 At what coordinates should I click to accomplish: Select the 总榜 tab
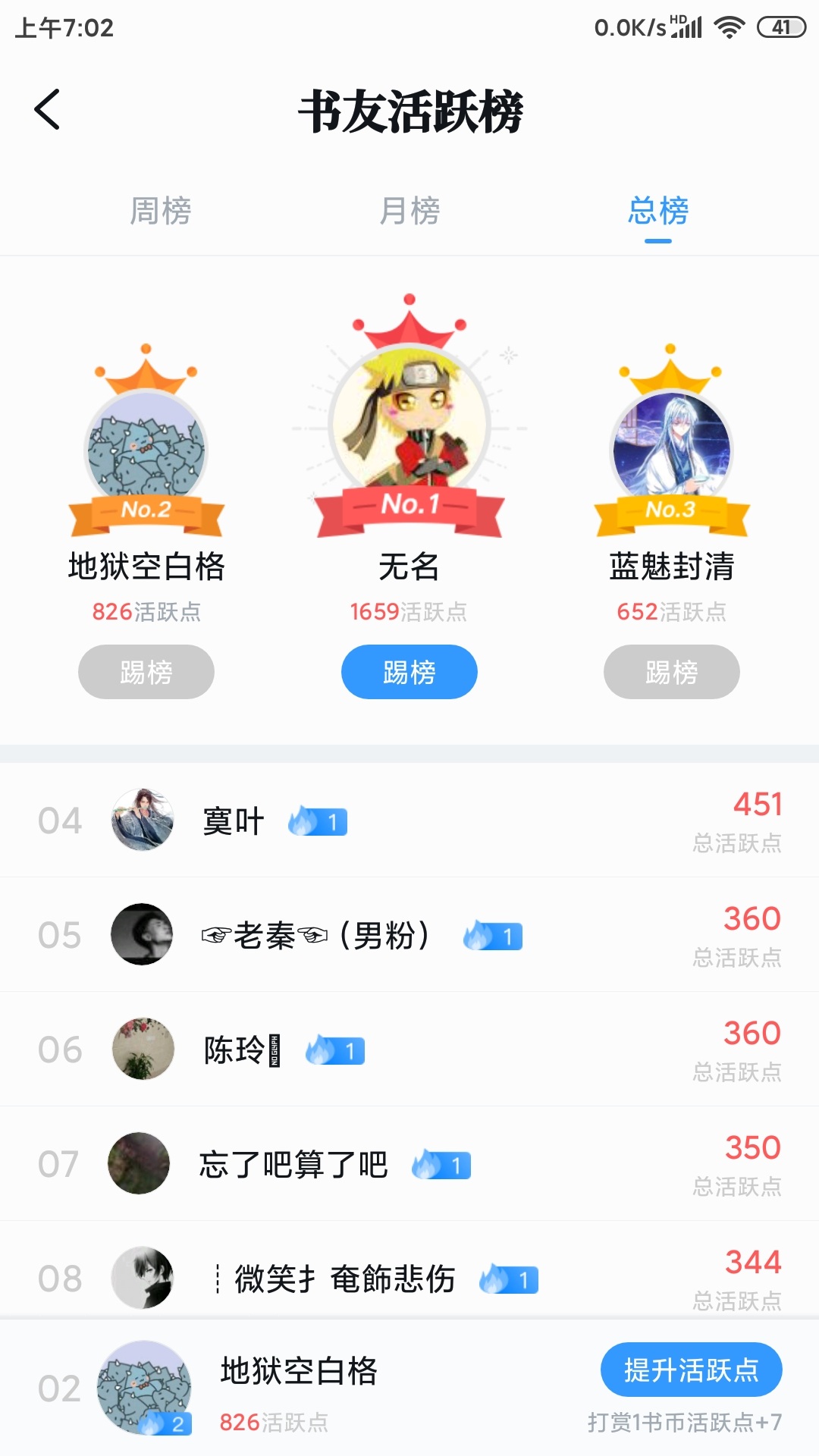(x=657, y=211)
